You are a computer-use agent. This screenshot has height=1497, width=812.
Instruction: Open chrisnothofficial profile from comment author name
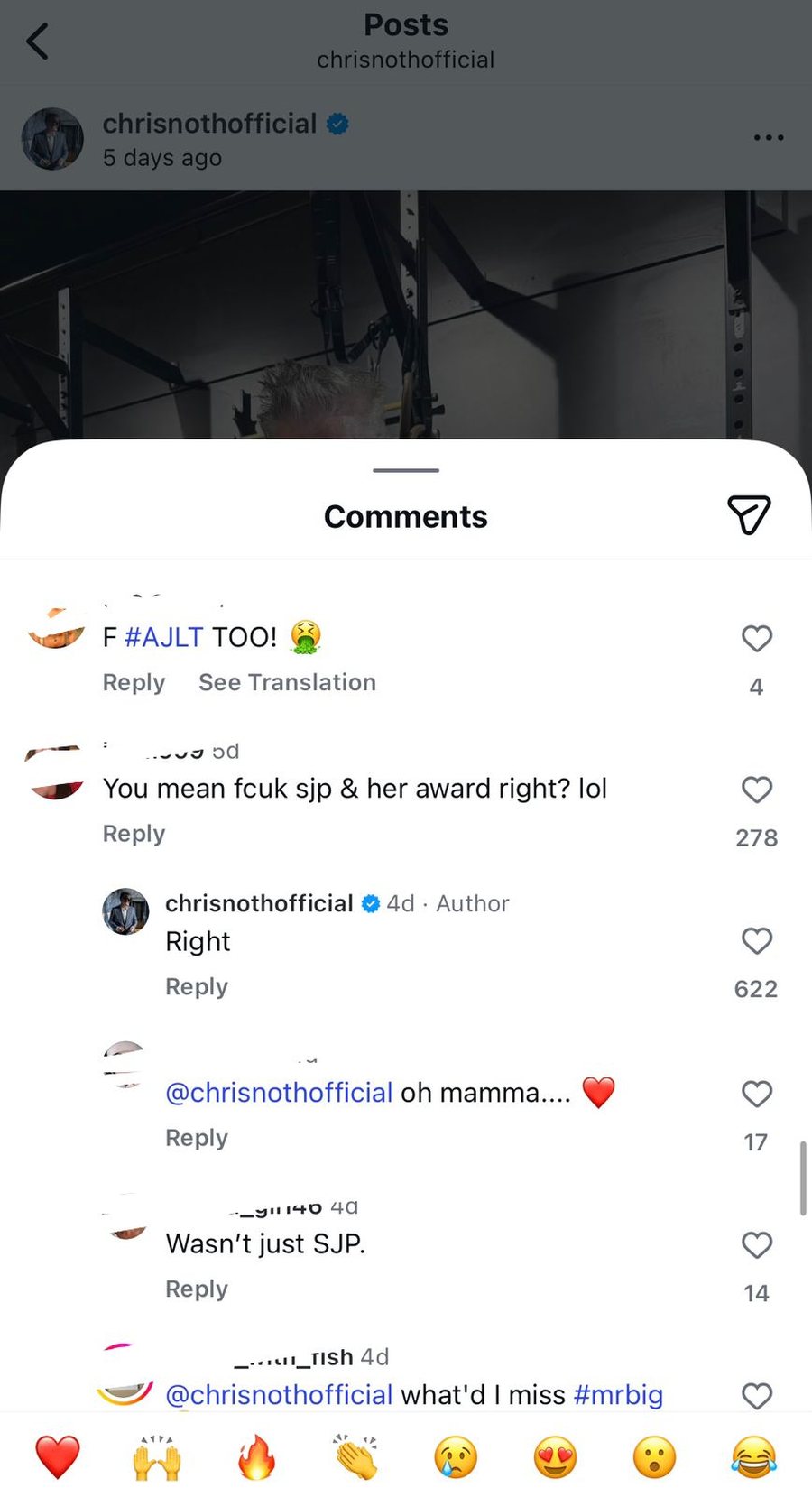[259, 903]
